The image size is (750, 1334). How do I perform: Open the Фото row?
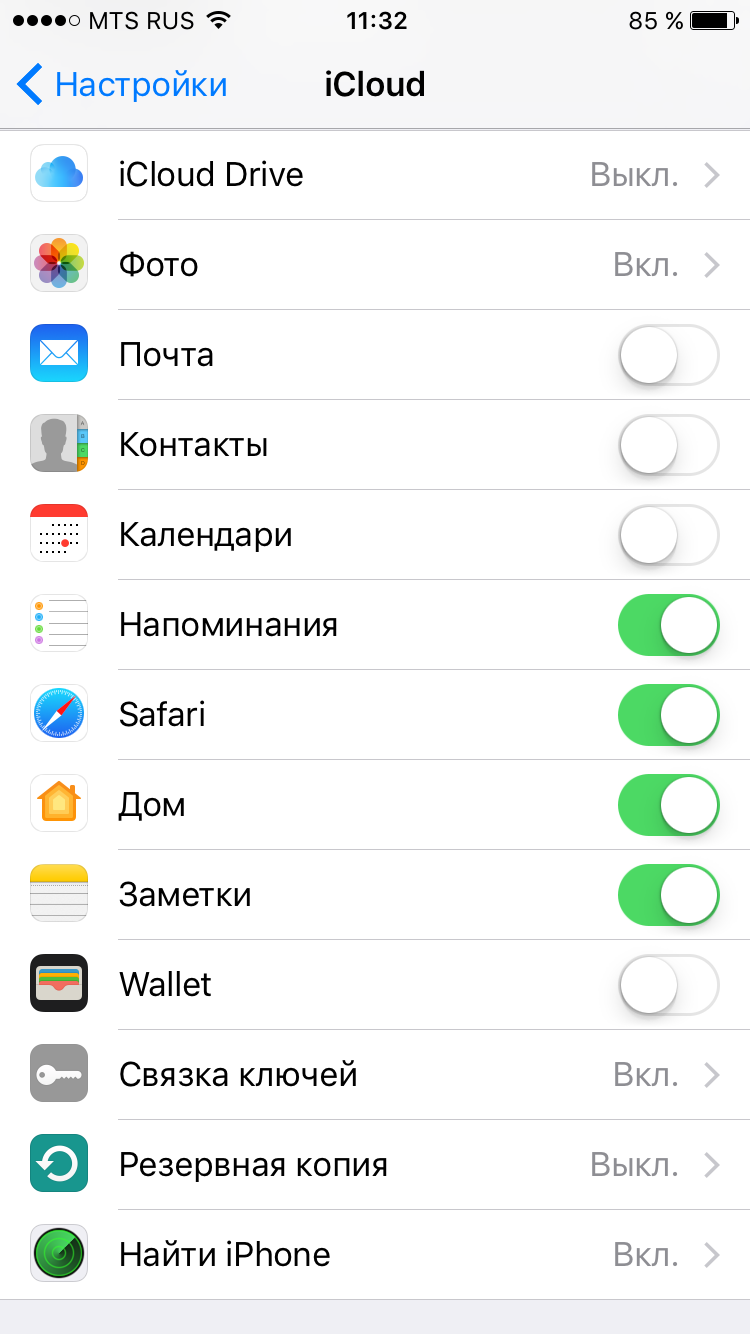click(x=375, y=265)
